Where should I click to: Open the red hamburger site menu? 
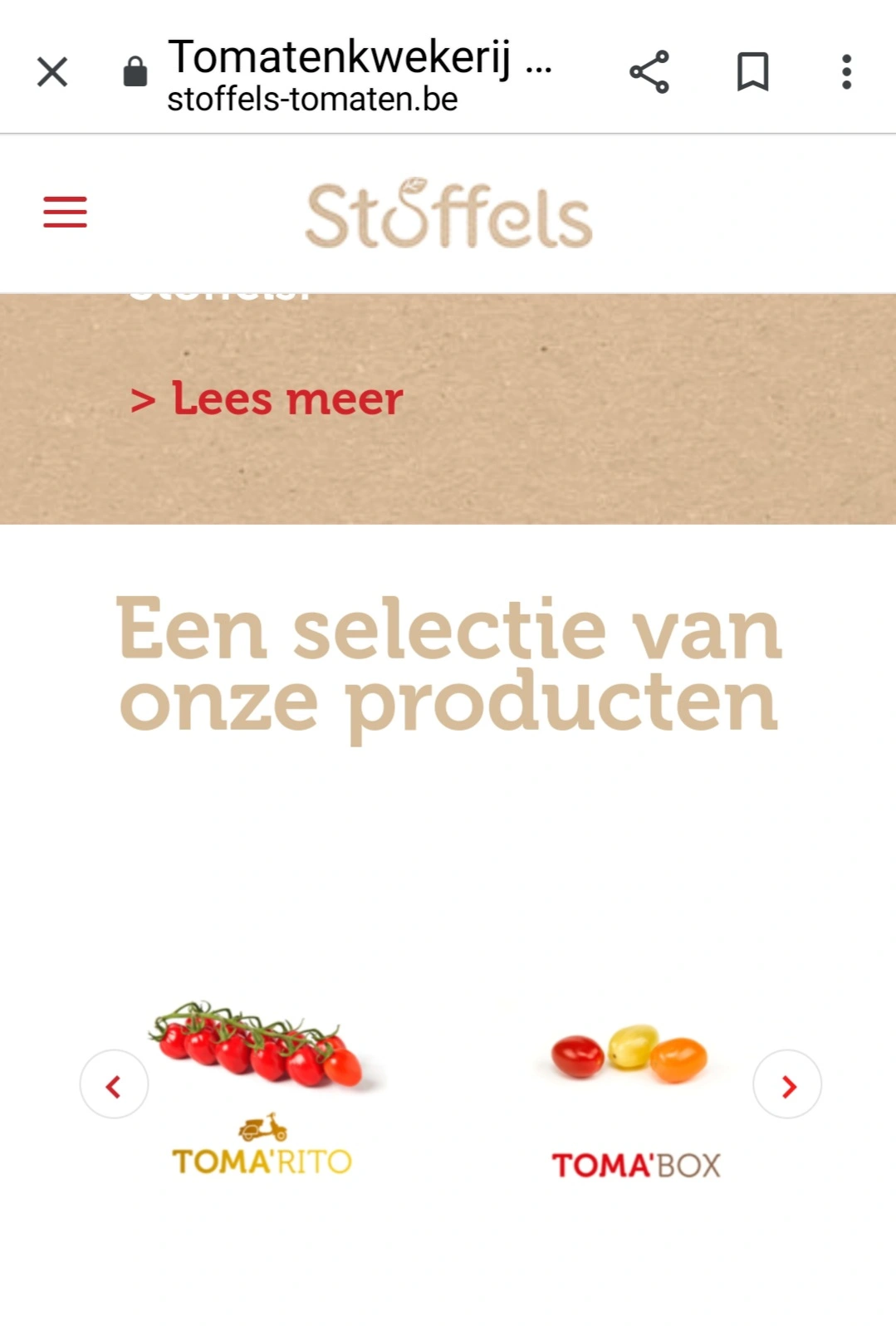[65, 212]
